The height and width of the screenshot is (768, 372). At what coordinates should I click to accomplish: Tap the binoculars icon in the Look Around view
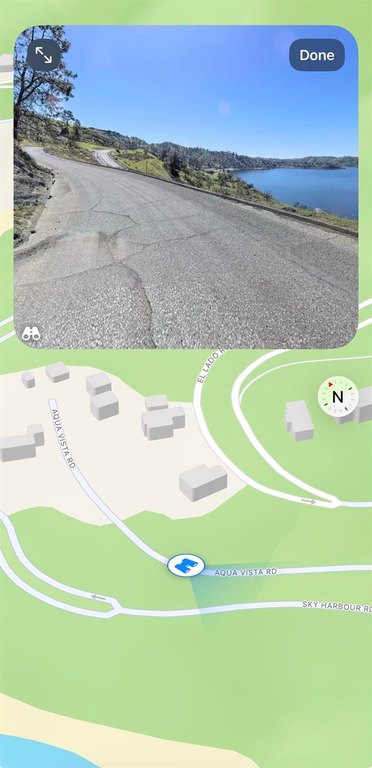(31, 334)
